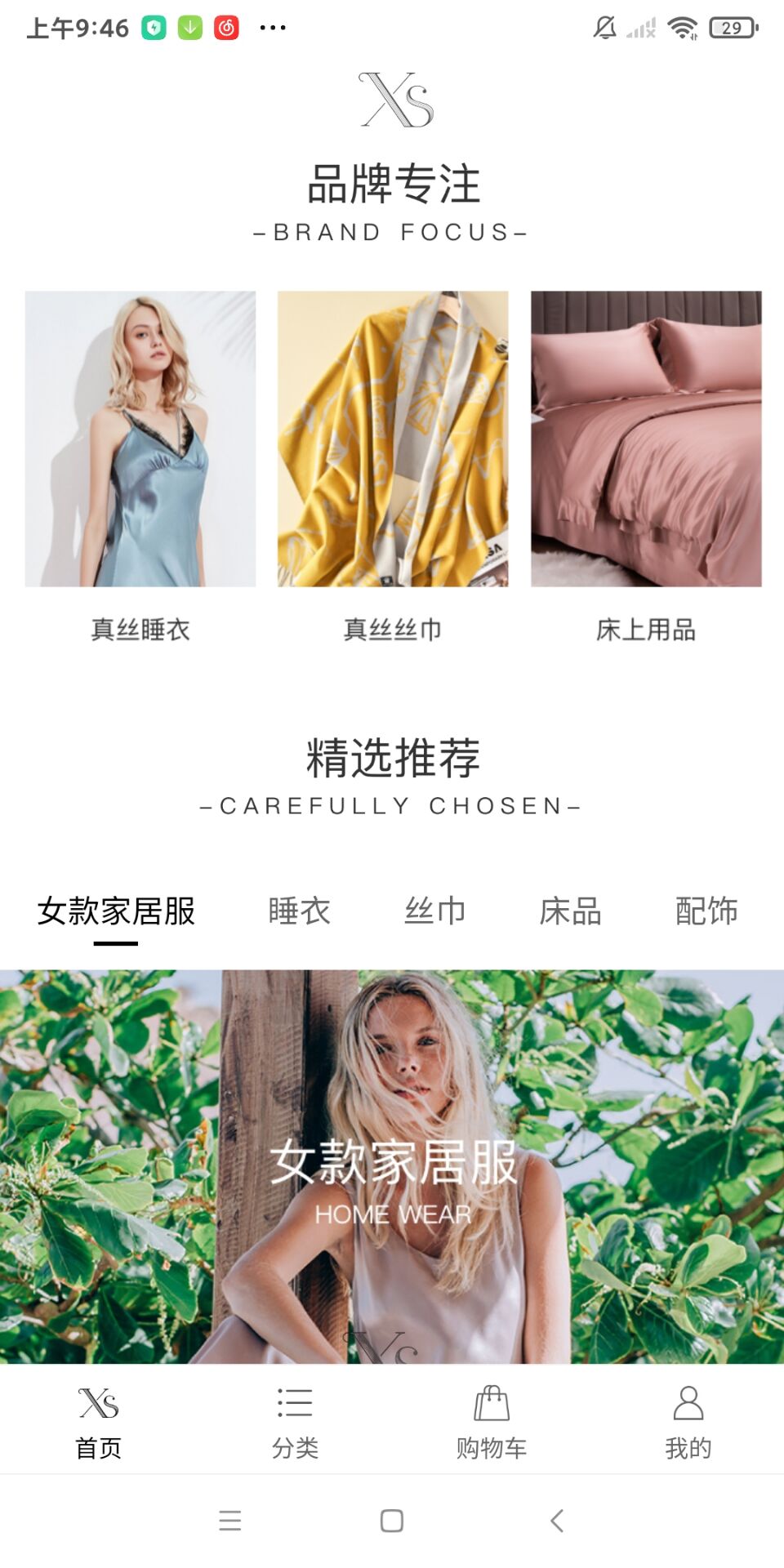Open the 购物车 shopping cart

point(492,1423)
